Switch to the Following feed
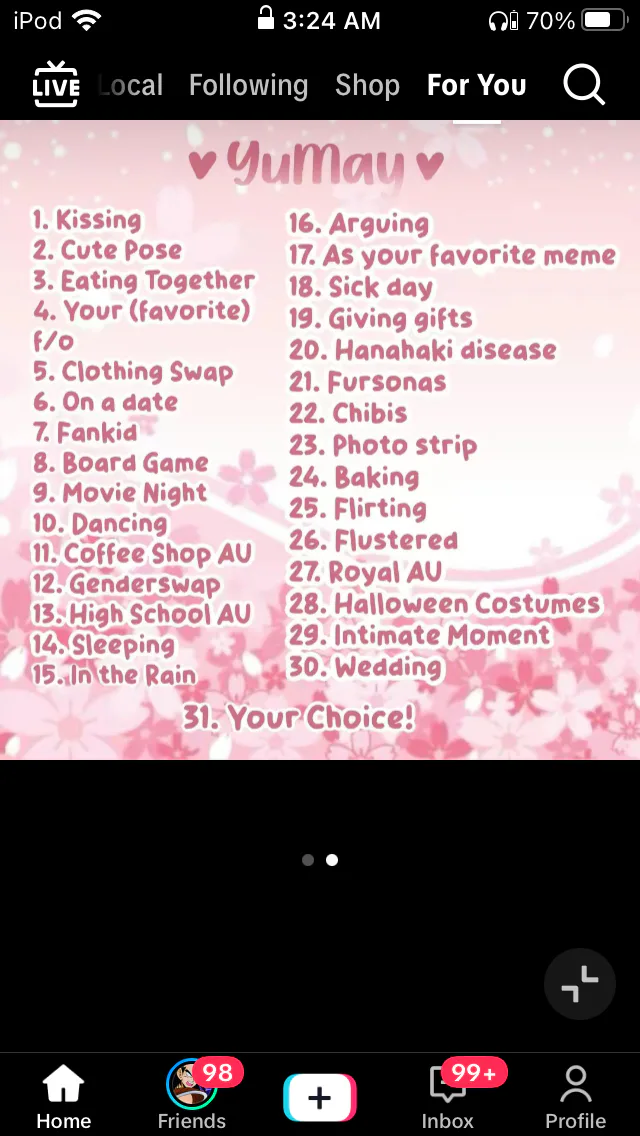This screenshot has height=1136, width=640. coord(248,86)
